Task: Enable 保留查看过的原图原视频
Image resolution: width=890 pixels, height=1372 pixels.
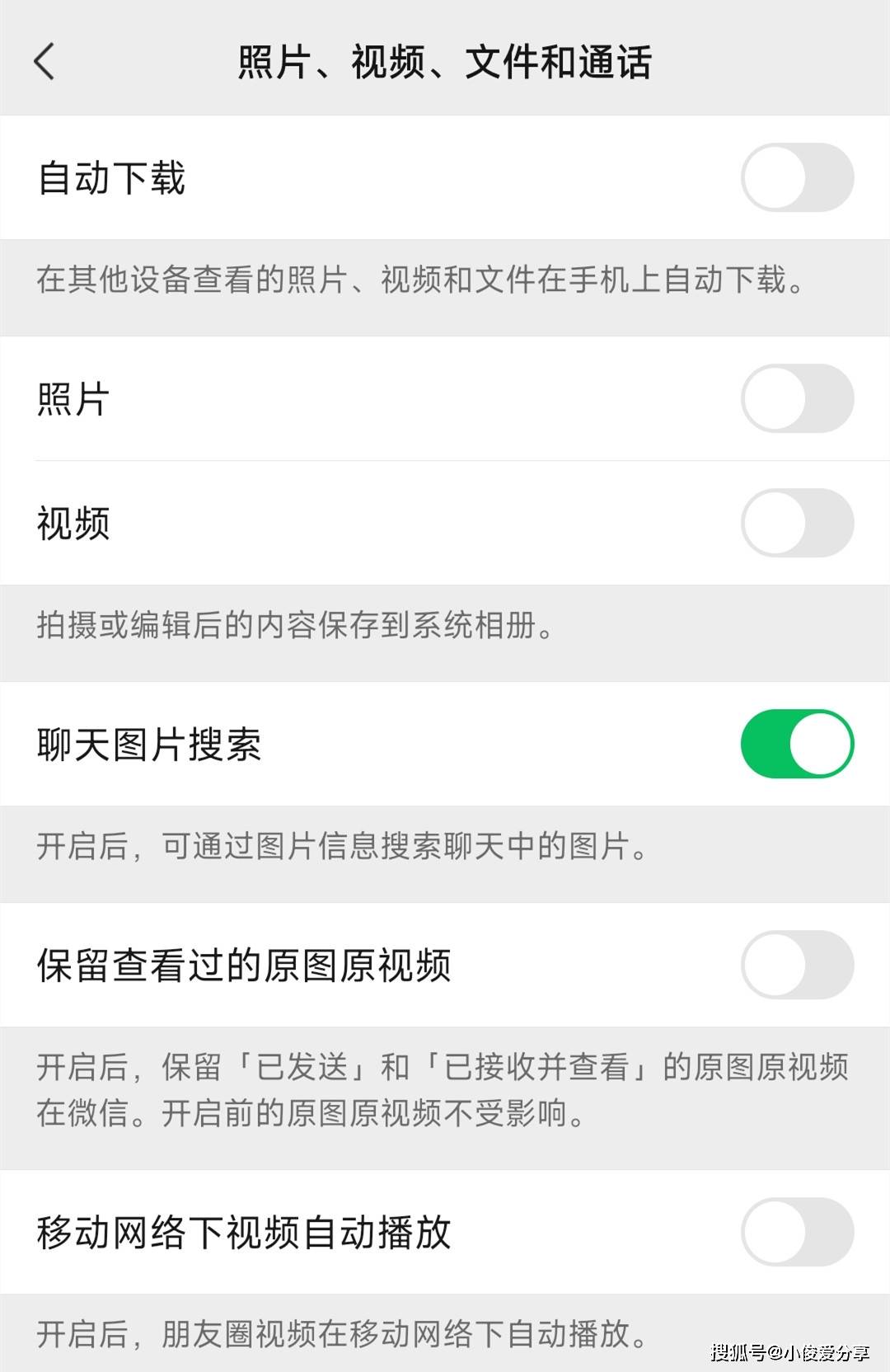Action: click(x=796, y=965)
